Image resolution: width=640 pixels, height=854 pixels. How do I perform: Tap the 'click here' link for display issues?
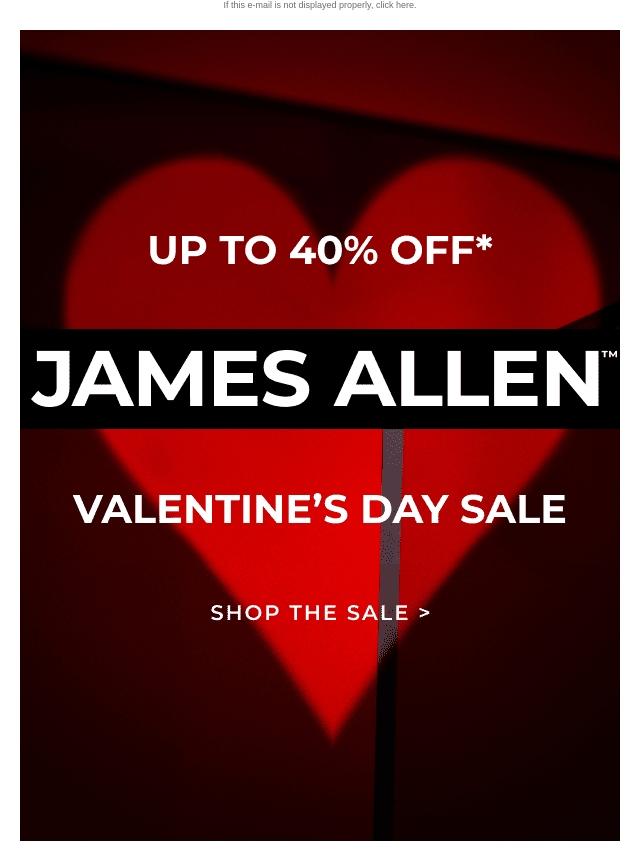[x=395, y=5]
